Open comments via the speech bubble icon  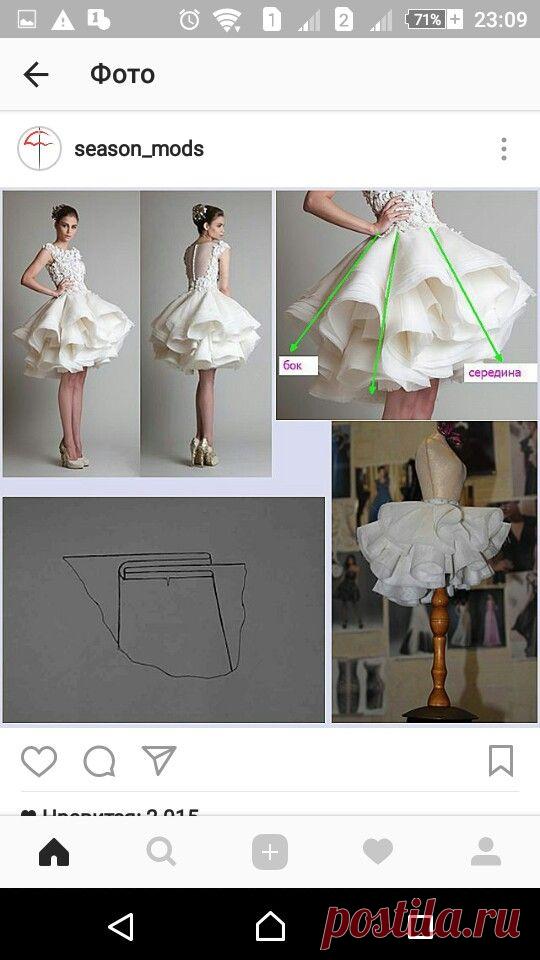[99, 762]
